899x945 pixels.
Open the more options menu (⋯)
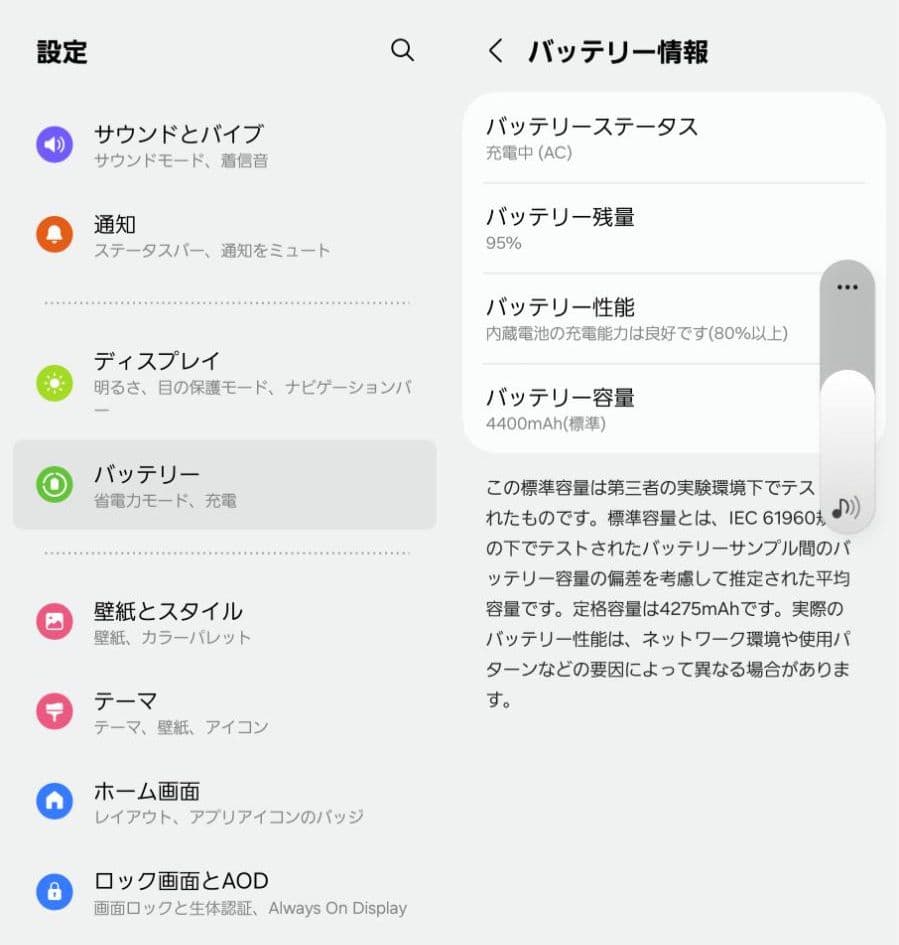click(847, 287)
